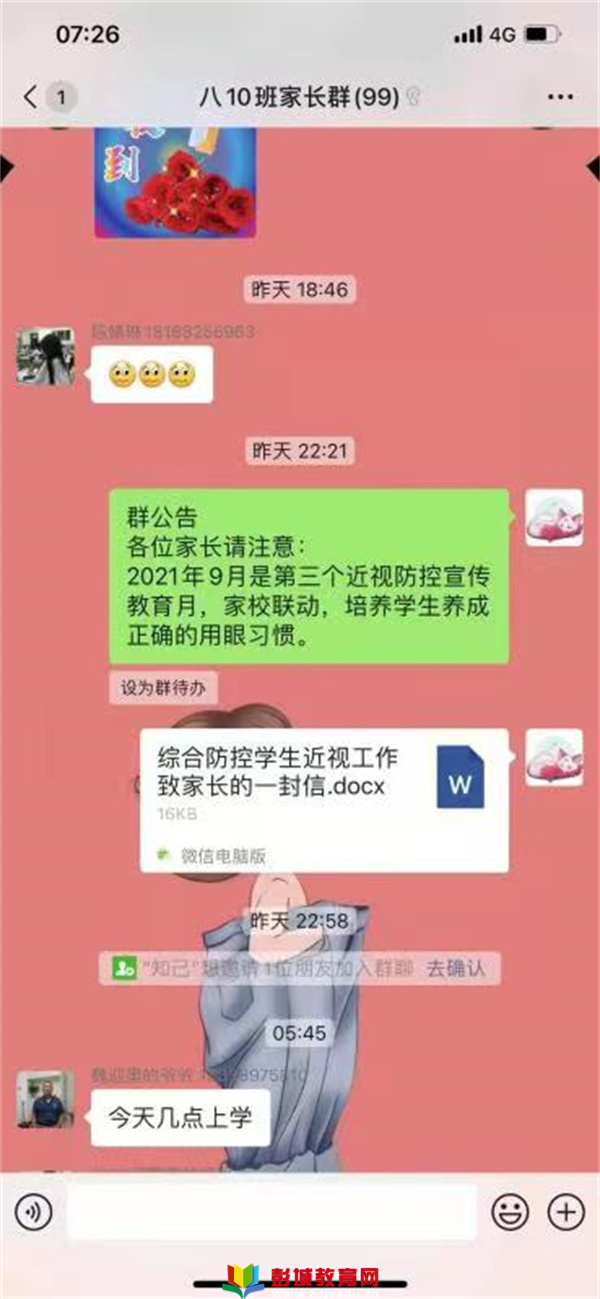Focus the message text field
600x1299 pixels.
tap(272, 1213)
